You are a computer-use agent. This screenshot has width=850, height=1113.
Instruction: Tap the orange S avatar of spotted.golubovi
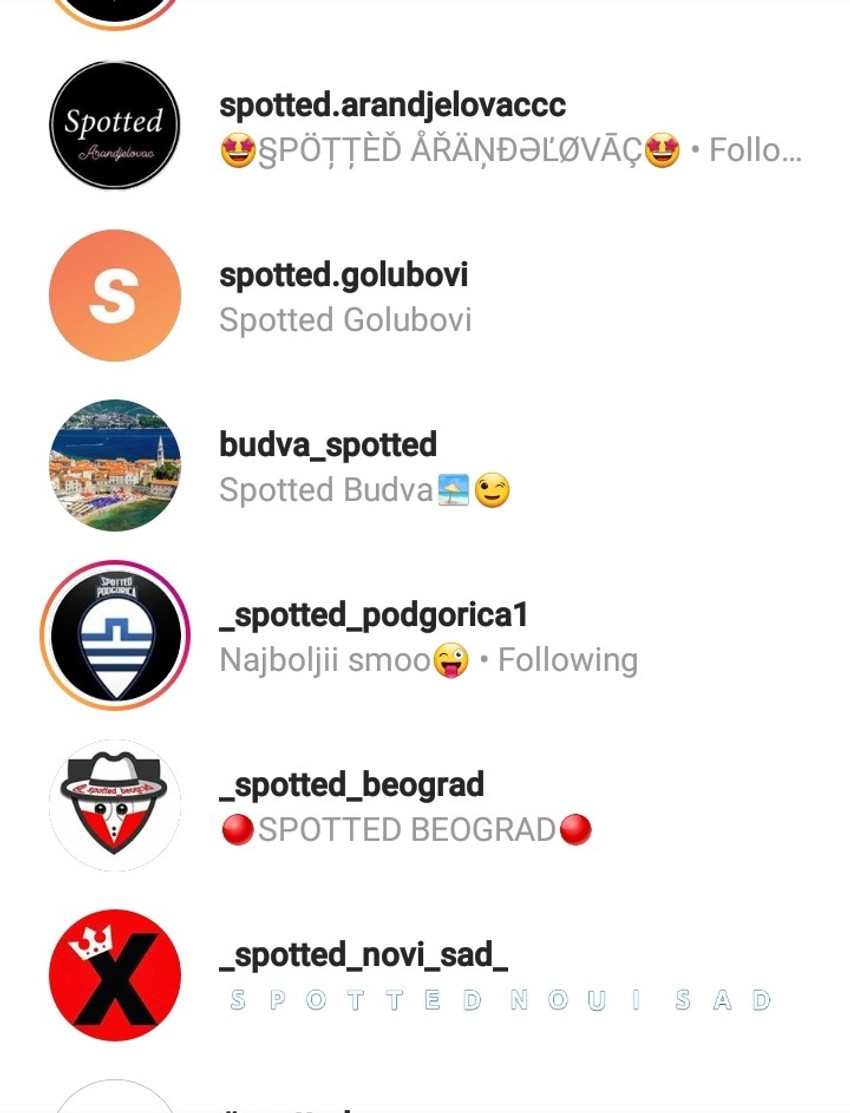coord(113,294)
